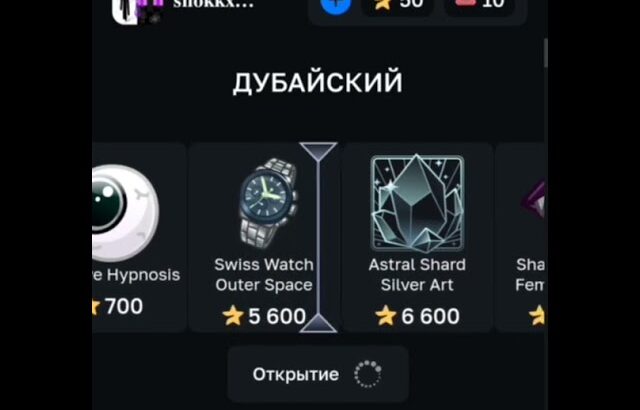
Task: Open the profile avatar at top
Action: point(125,8)
